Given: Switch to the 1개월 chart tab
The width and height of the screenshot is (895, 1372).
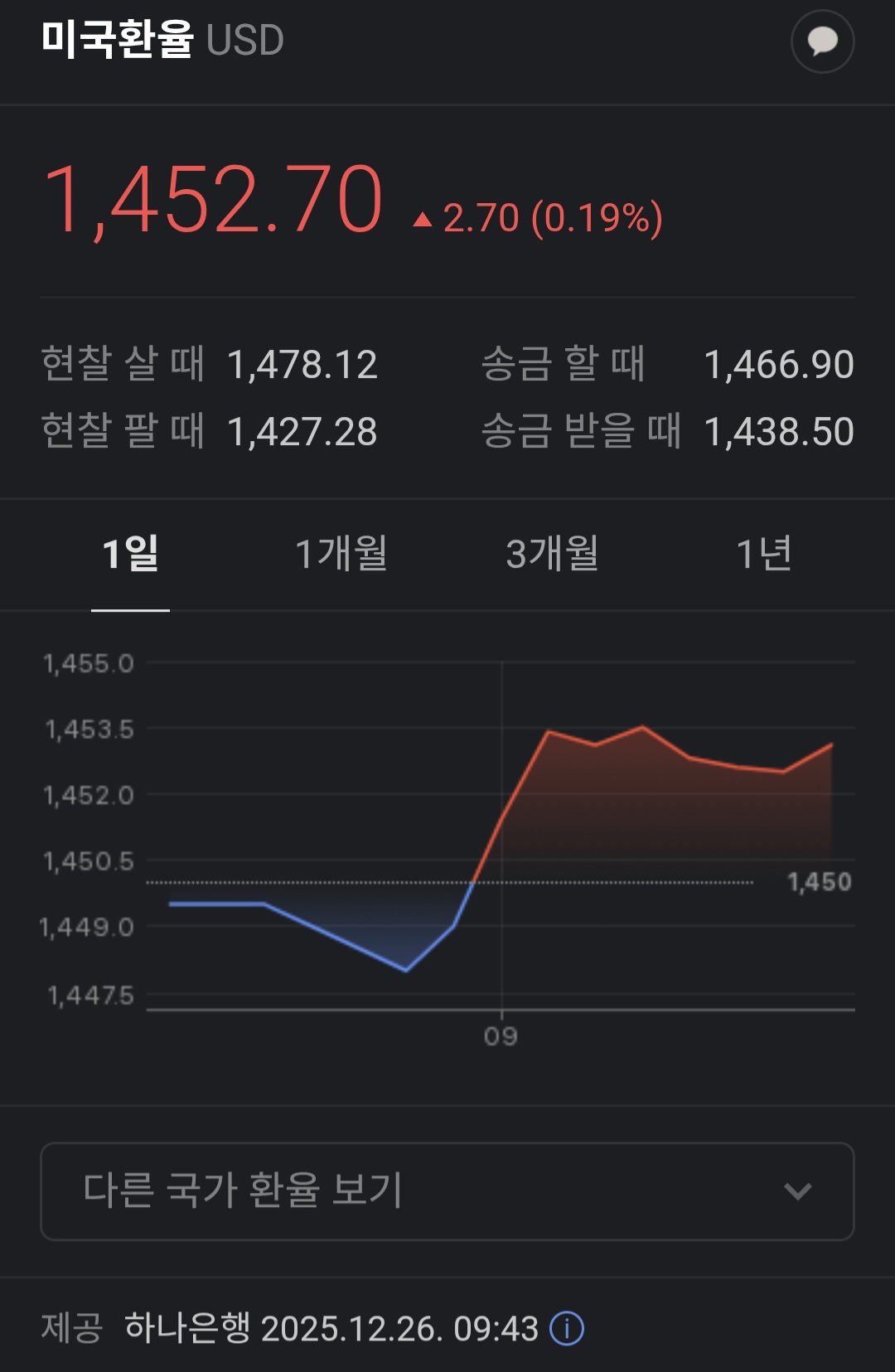Looking at the screenshot, I should 341,554.
